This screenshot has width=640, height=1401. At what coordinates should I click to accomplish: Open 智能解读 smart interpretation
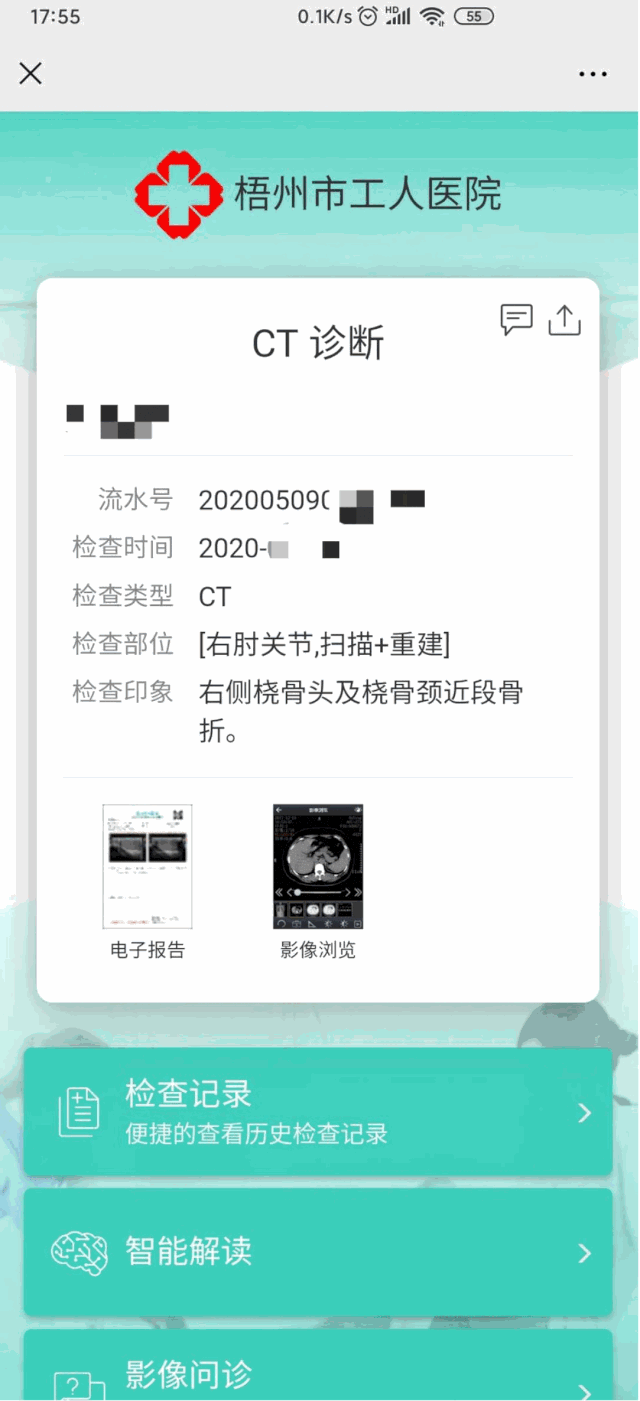(x=318, y=1251)
